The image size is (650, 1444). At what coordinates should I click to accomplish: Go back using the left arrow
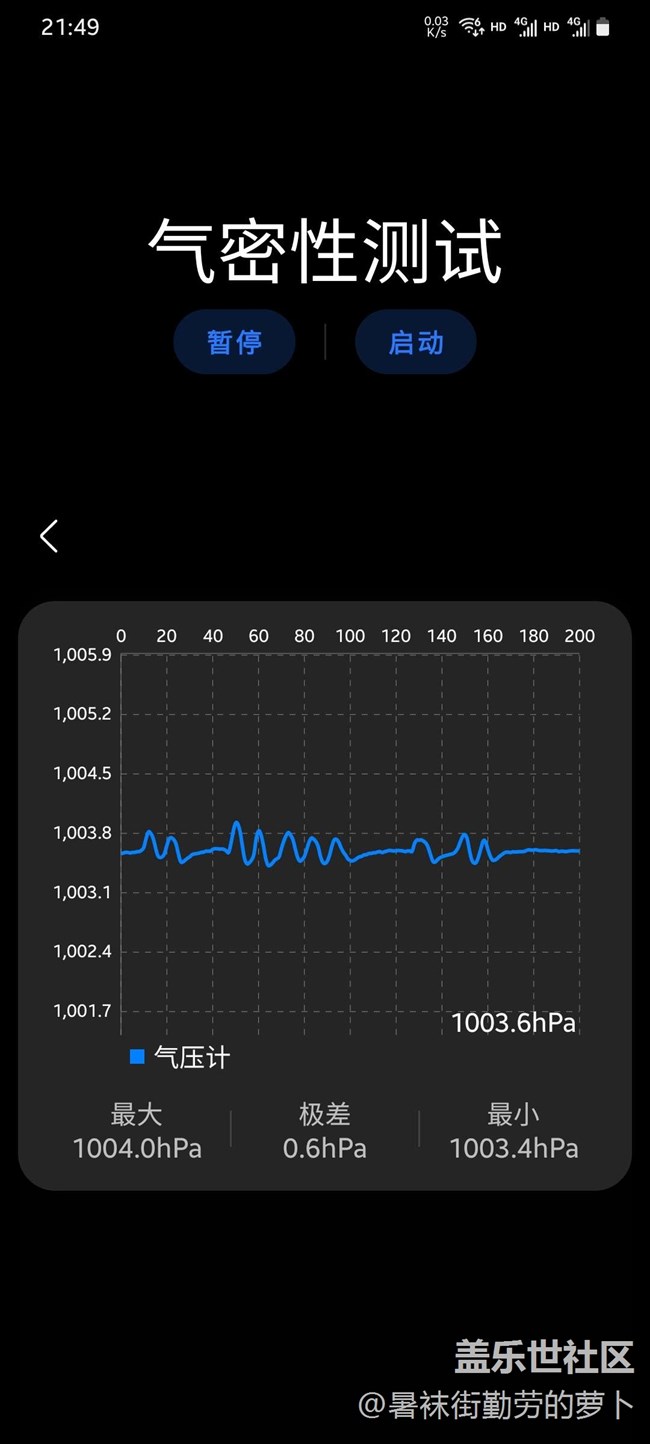pos(49,536)
